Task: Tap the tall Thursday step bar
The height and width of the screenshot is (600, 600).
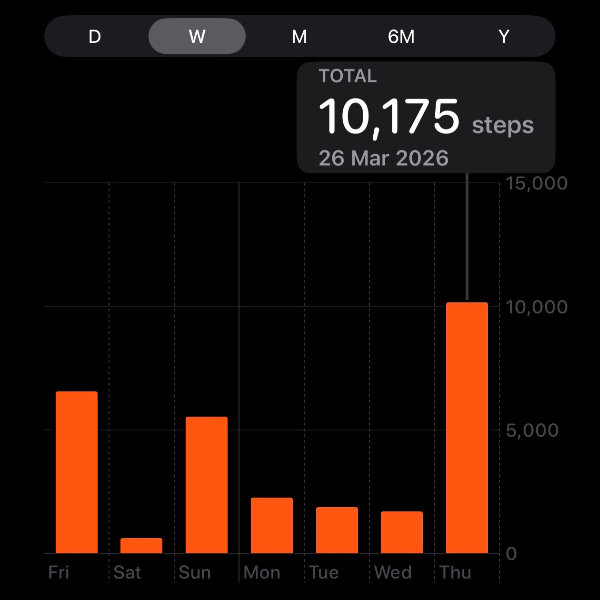Action: click(x=466, y=428)
